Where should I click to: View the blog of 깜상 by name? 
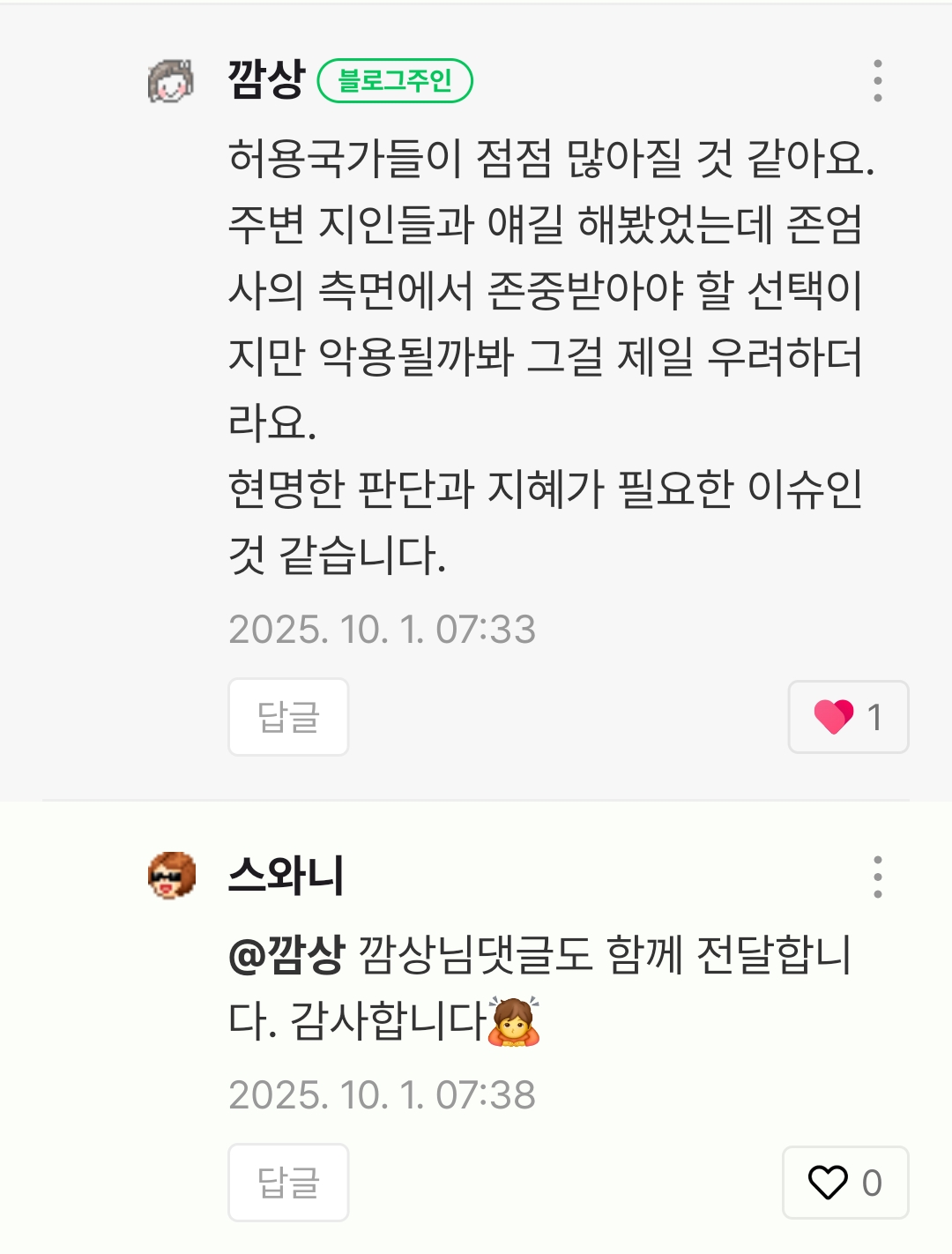[266, 80]
